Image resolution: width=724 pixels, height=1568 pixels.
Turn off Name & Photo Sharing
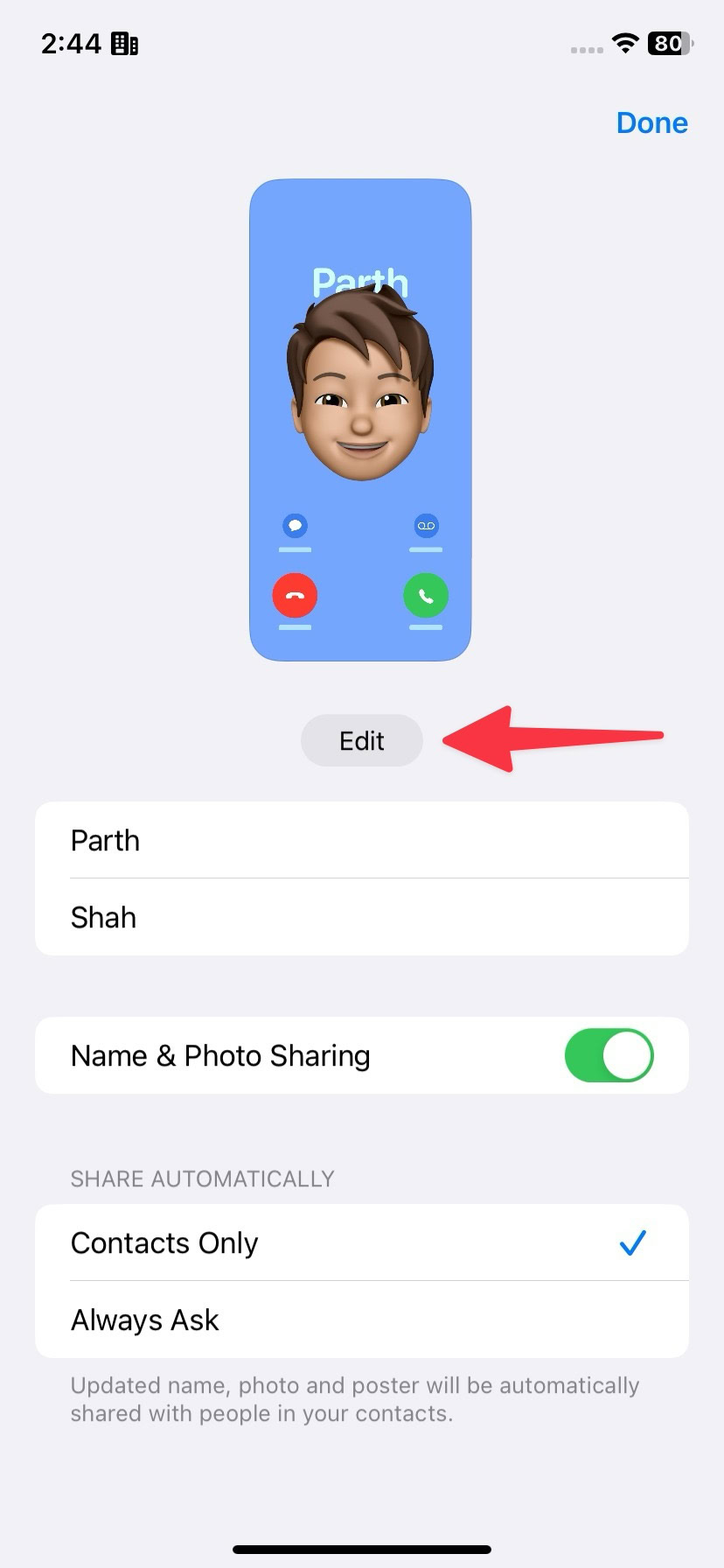(609, 1055)
